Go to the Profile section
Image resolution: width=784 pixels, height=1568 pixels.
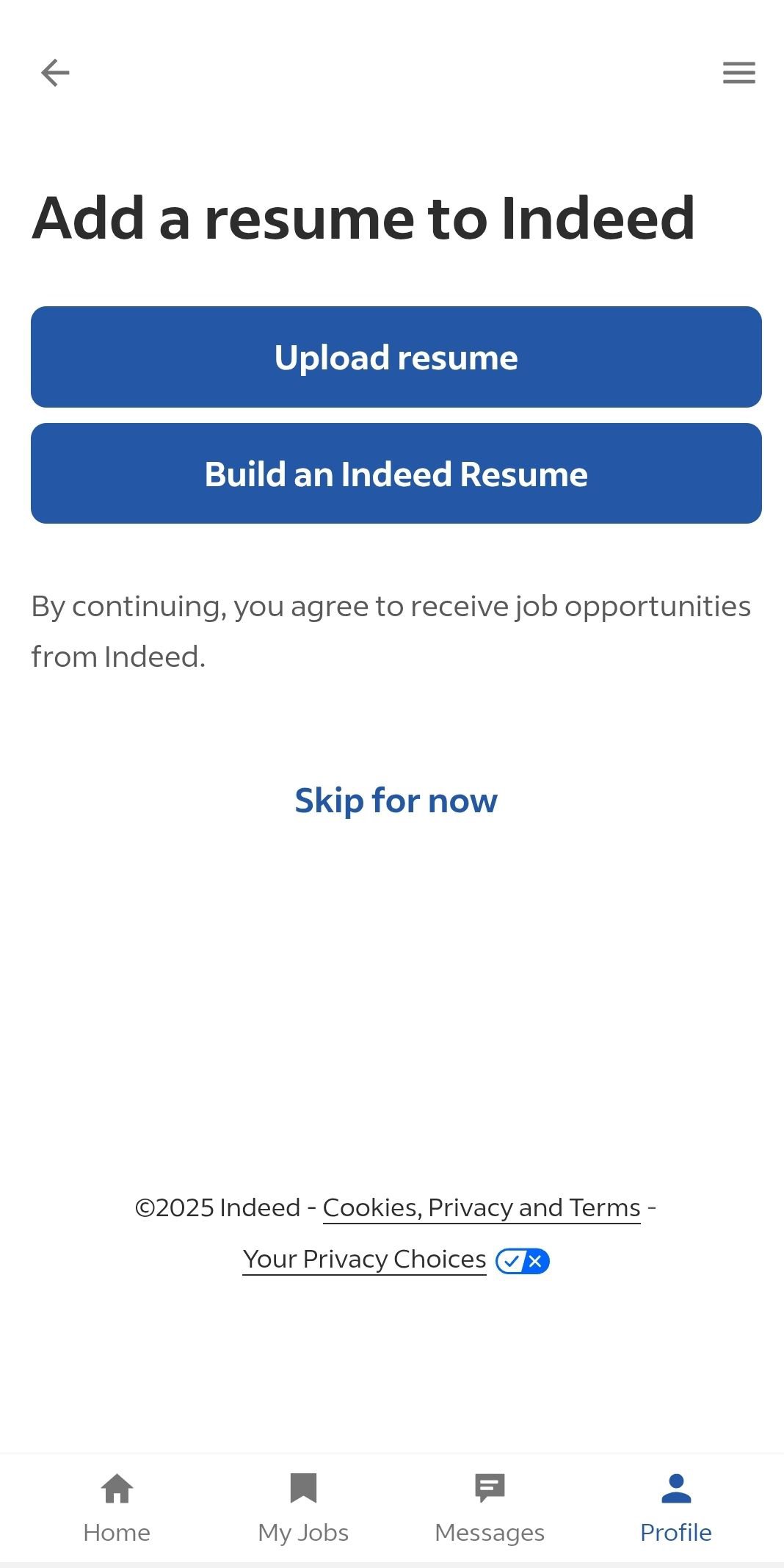click(x=675, y=1506)
